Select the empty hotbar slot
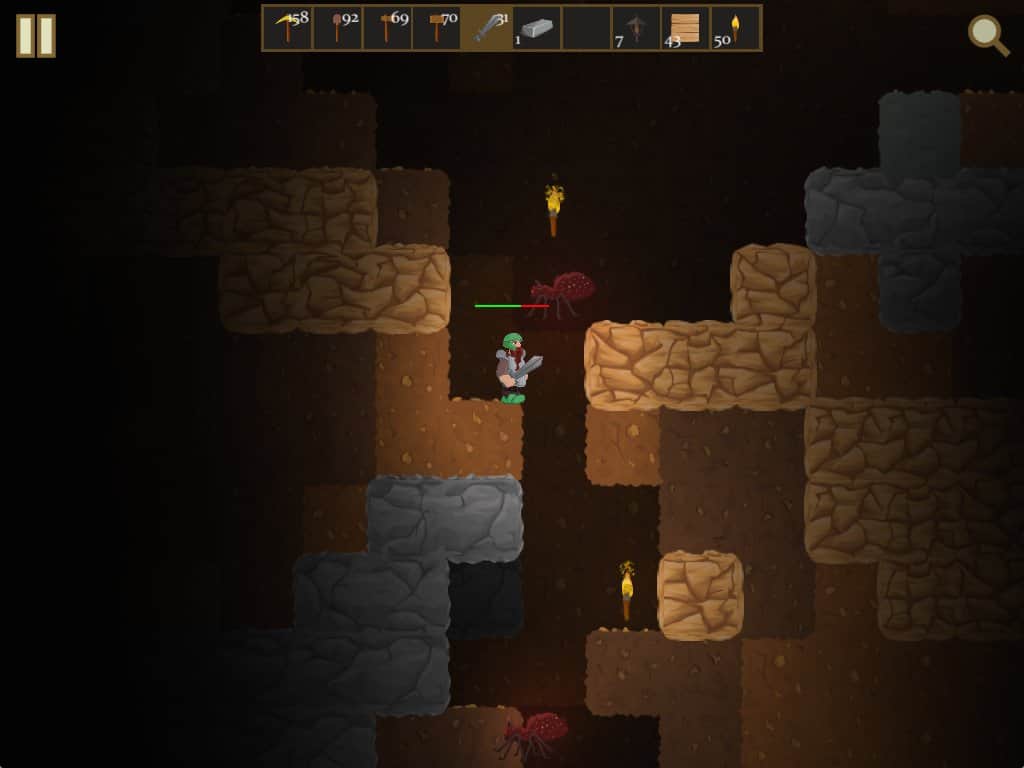 [587, 28]
